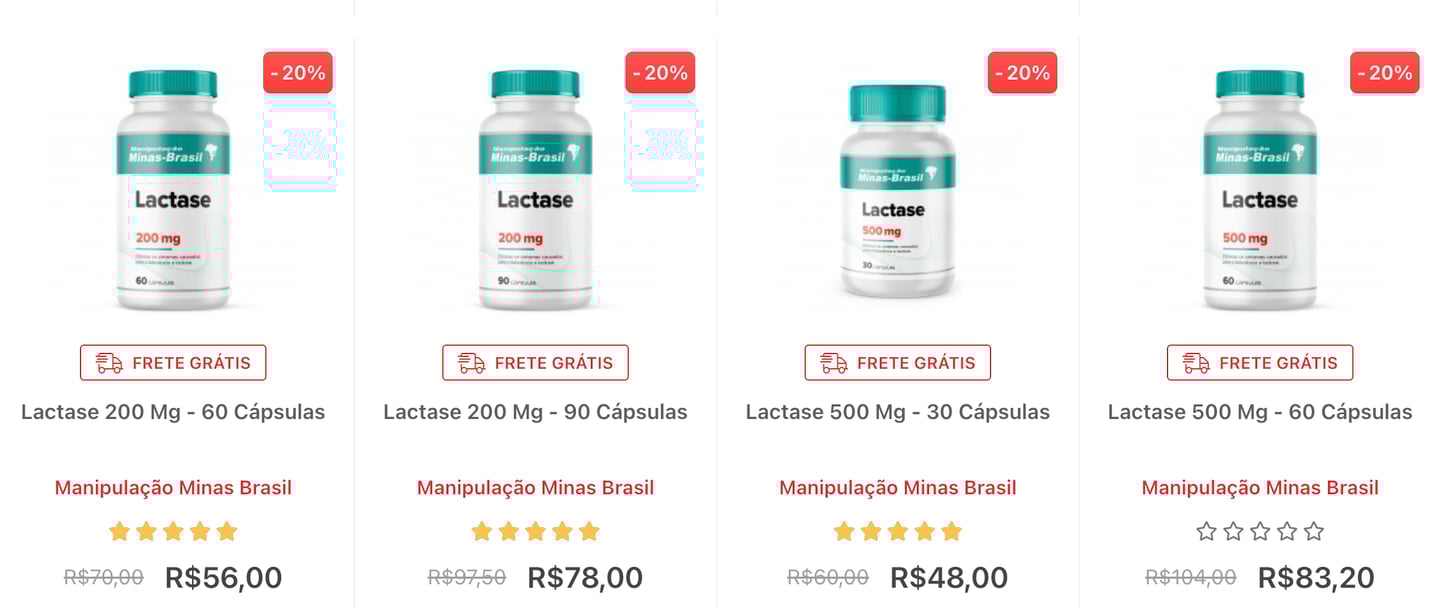Viewport: 1440px width, 608px height.
Task: Open Lactase 200 Mg 90 Cápsulas product
Action: pyautogui.click(x=535, y=412)
